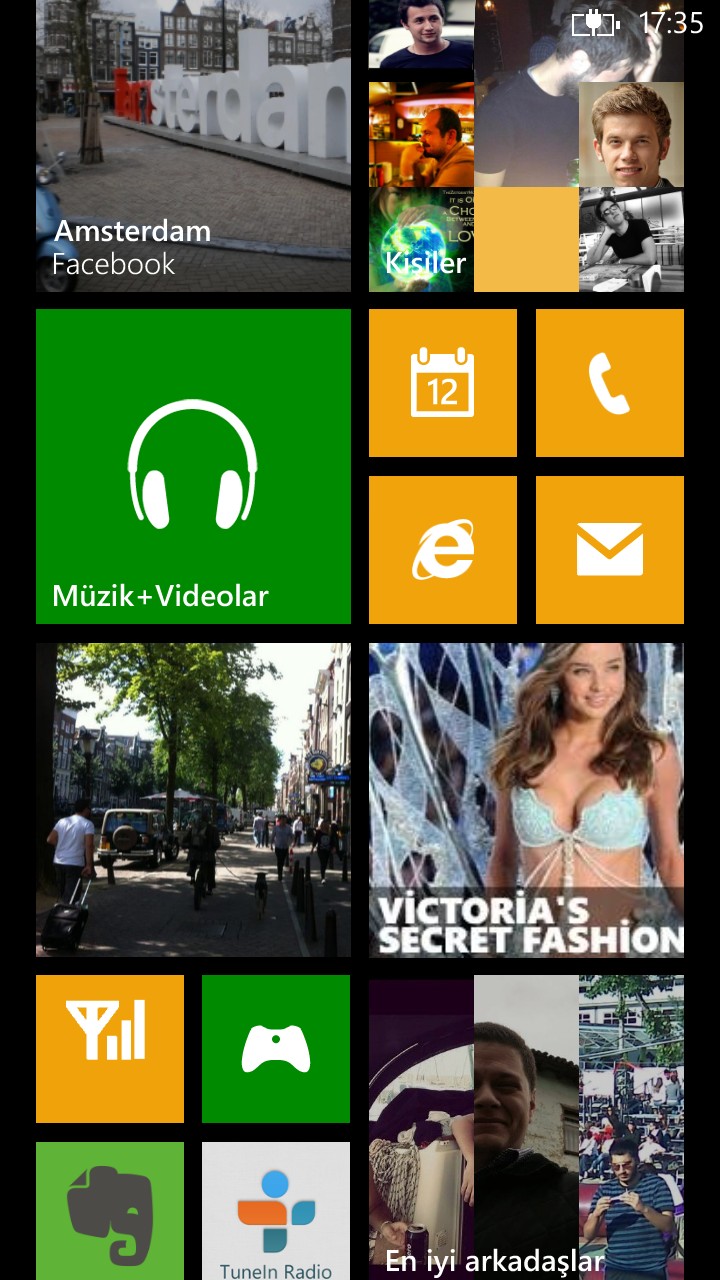
Task: Open the Kişiler people tile
Action: click(x=526, y=150)
